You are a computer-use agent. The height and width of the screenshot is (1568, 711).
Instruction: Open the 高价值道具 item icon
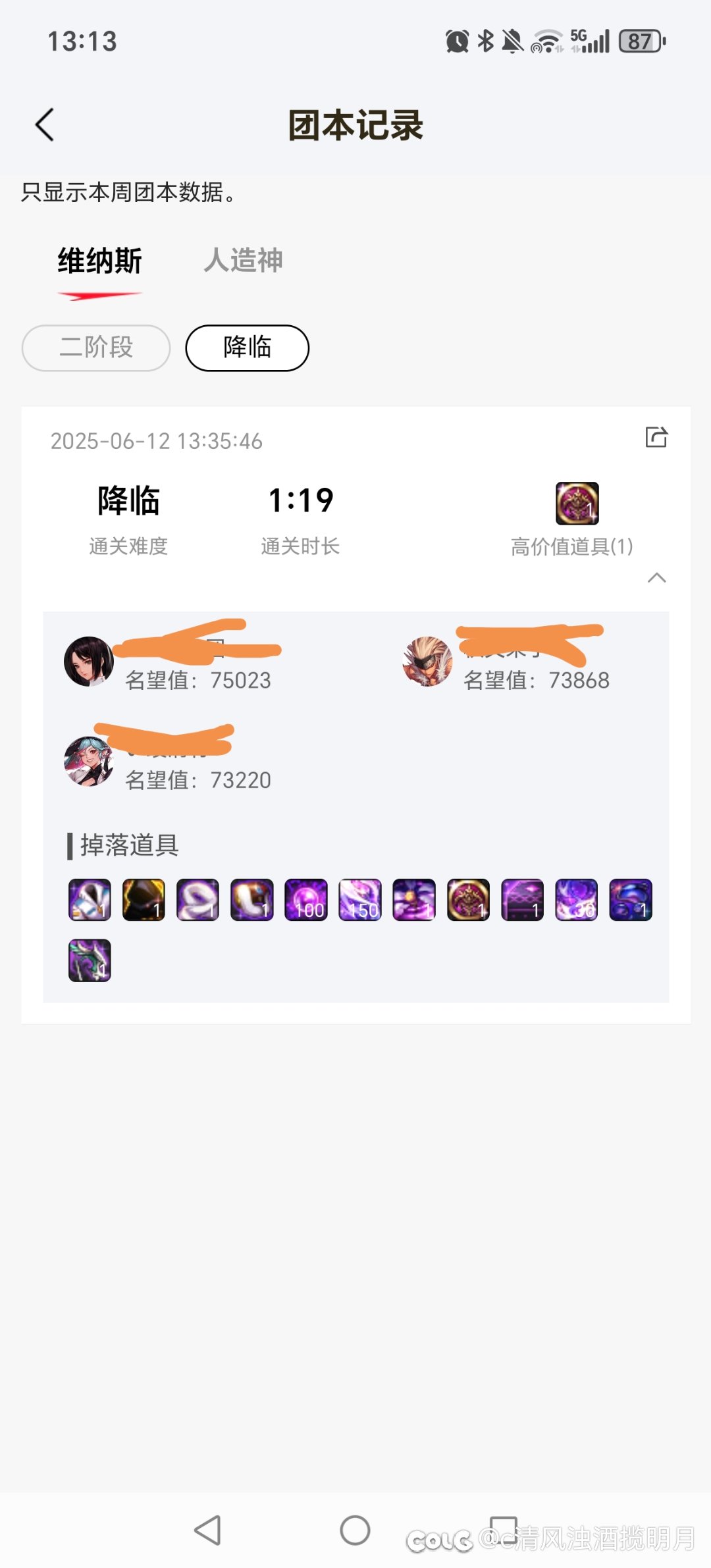pos(577,504)
